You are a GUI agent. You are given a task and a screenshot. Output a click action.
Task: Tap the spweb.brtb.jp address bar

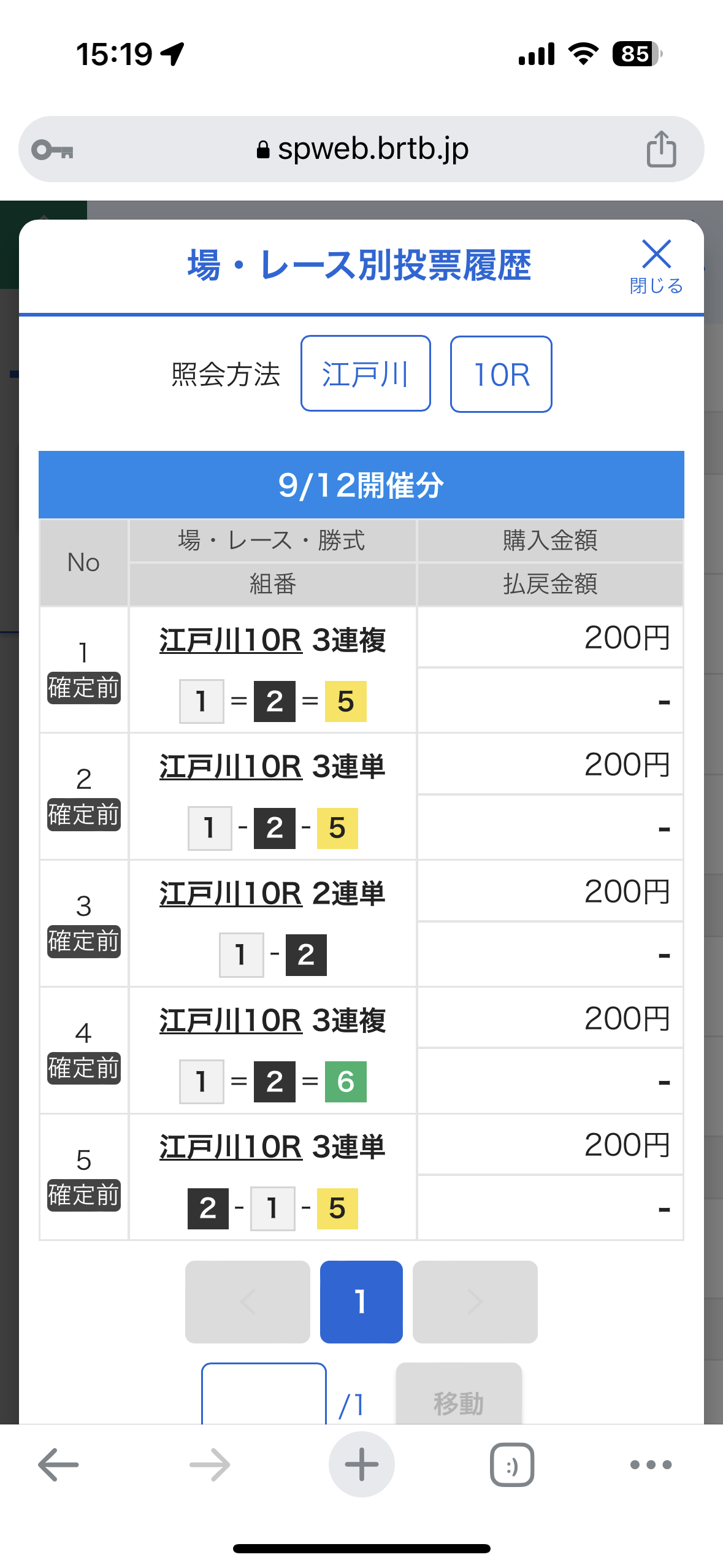(362, 149)
